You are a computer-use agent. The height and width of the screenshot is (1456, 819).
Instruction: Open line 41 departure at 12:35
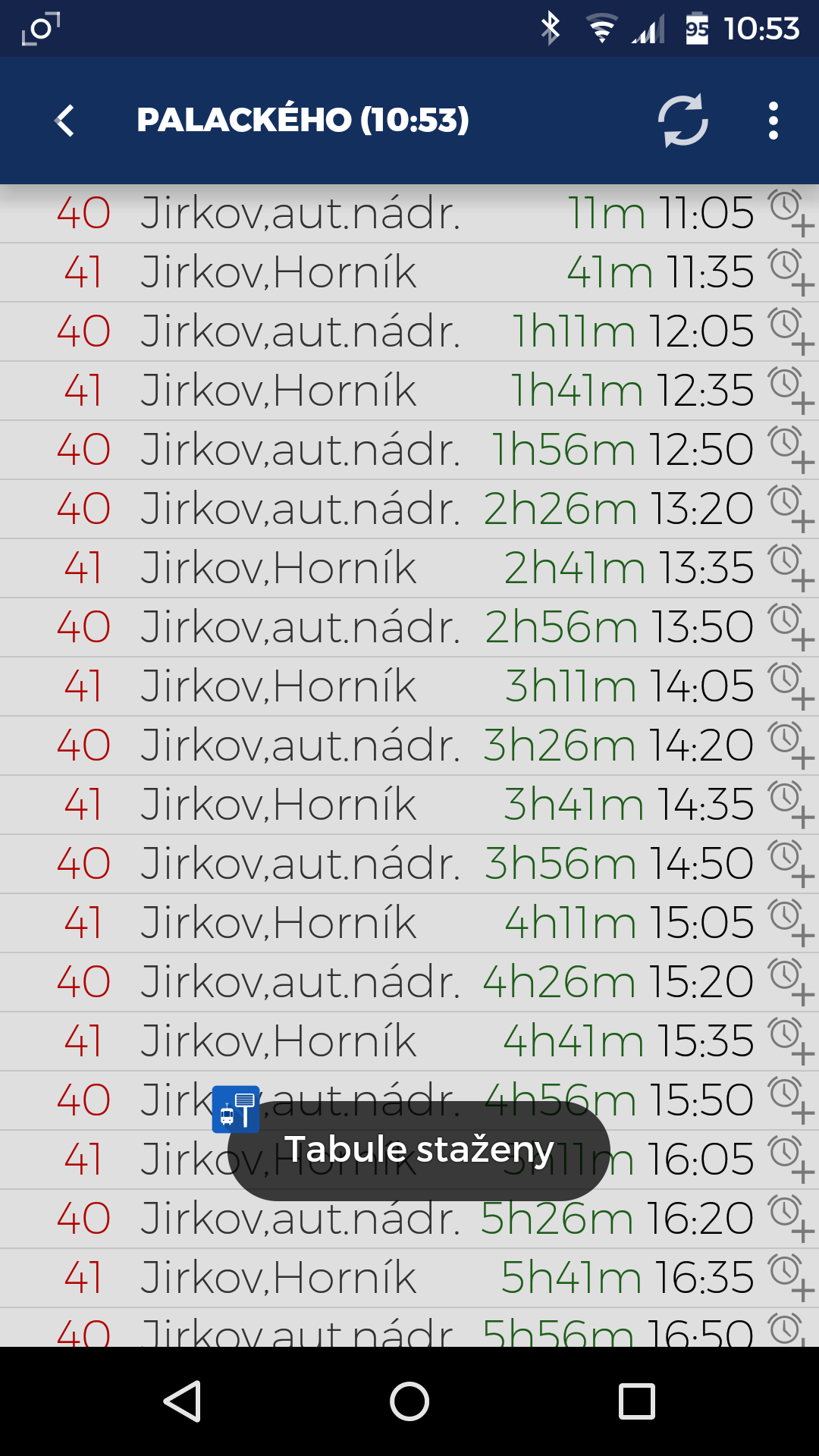pos(409,391)
